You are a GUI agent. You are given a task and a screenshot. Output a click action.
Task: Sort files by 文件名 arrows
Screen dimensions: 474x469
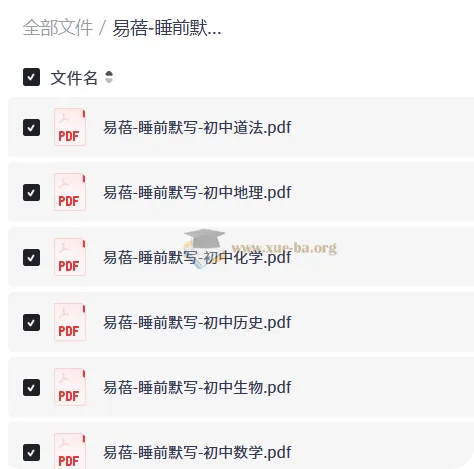click(x=109, y=77)
